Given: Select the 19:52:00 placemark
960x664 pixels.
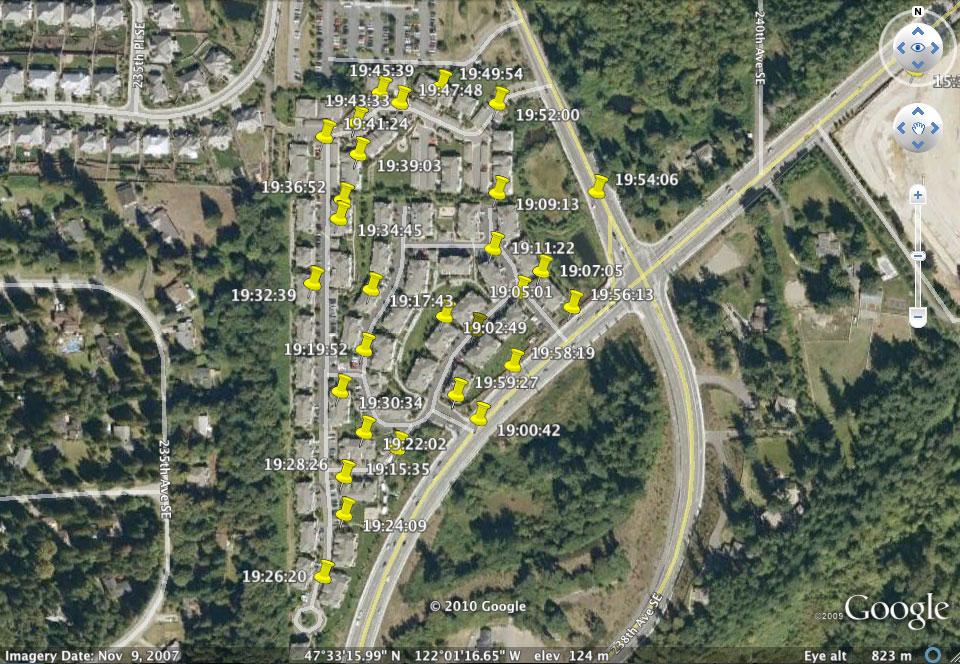Looking at the screenshot, I should click(x=498, y=98).
